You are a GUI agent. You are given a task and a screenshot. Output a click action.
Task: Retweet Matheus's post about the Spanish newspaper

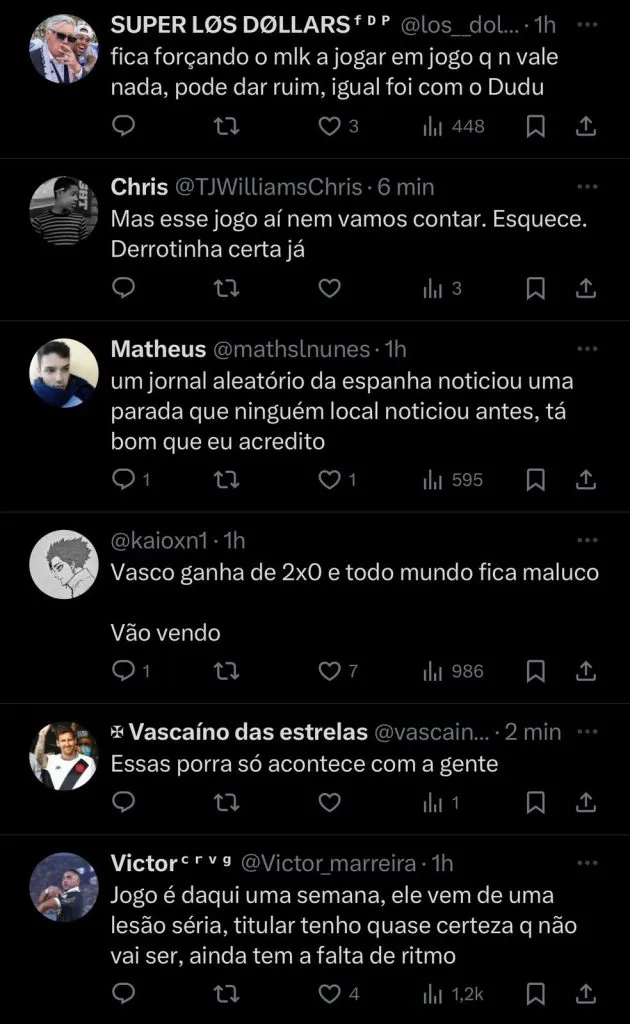click(227, 480)
